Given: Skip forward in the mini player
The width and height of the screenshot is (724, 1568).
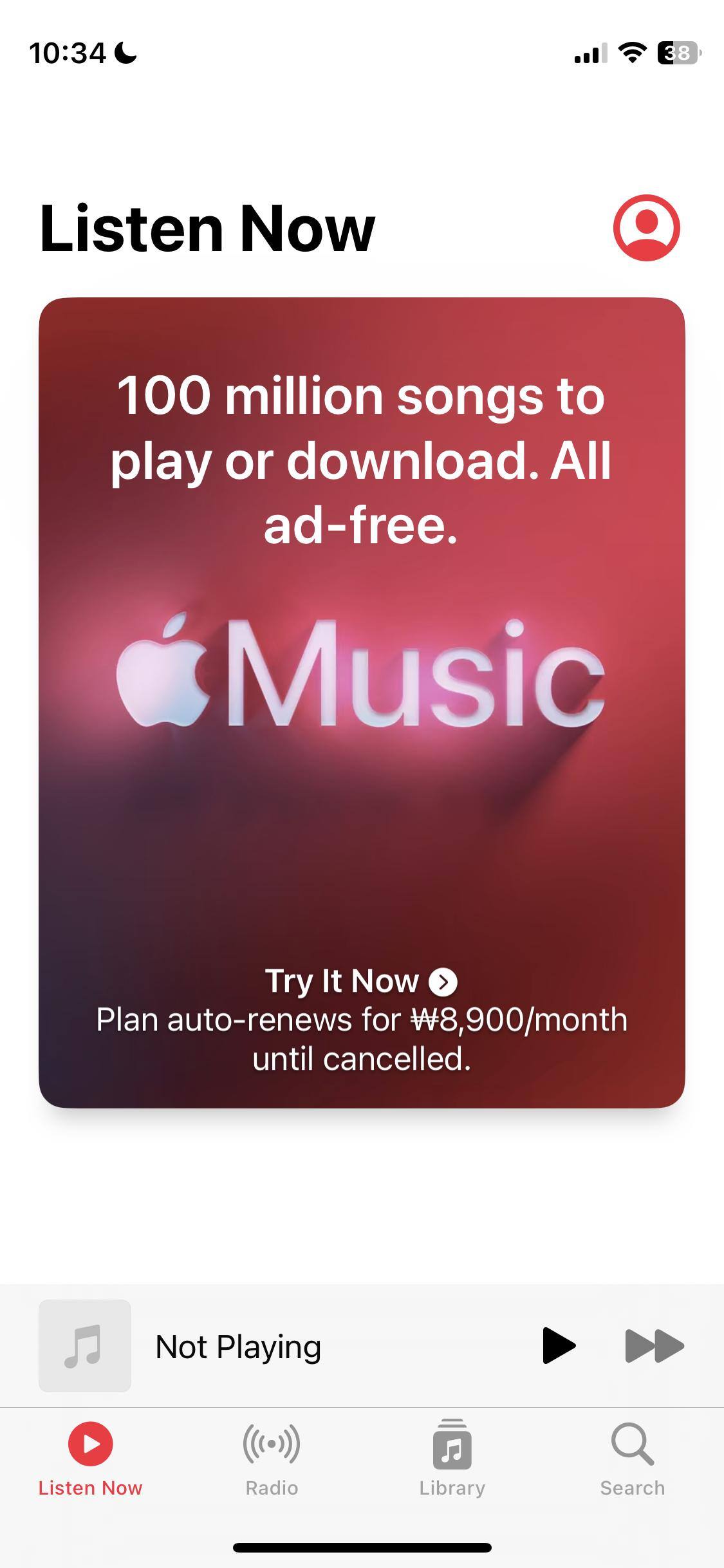Looking at the screenshot, I should click(x=654, y=1345).
